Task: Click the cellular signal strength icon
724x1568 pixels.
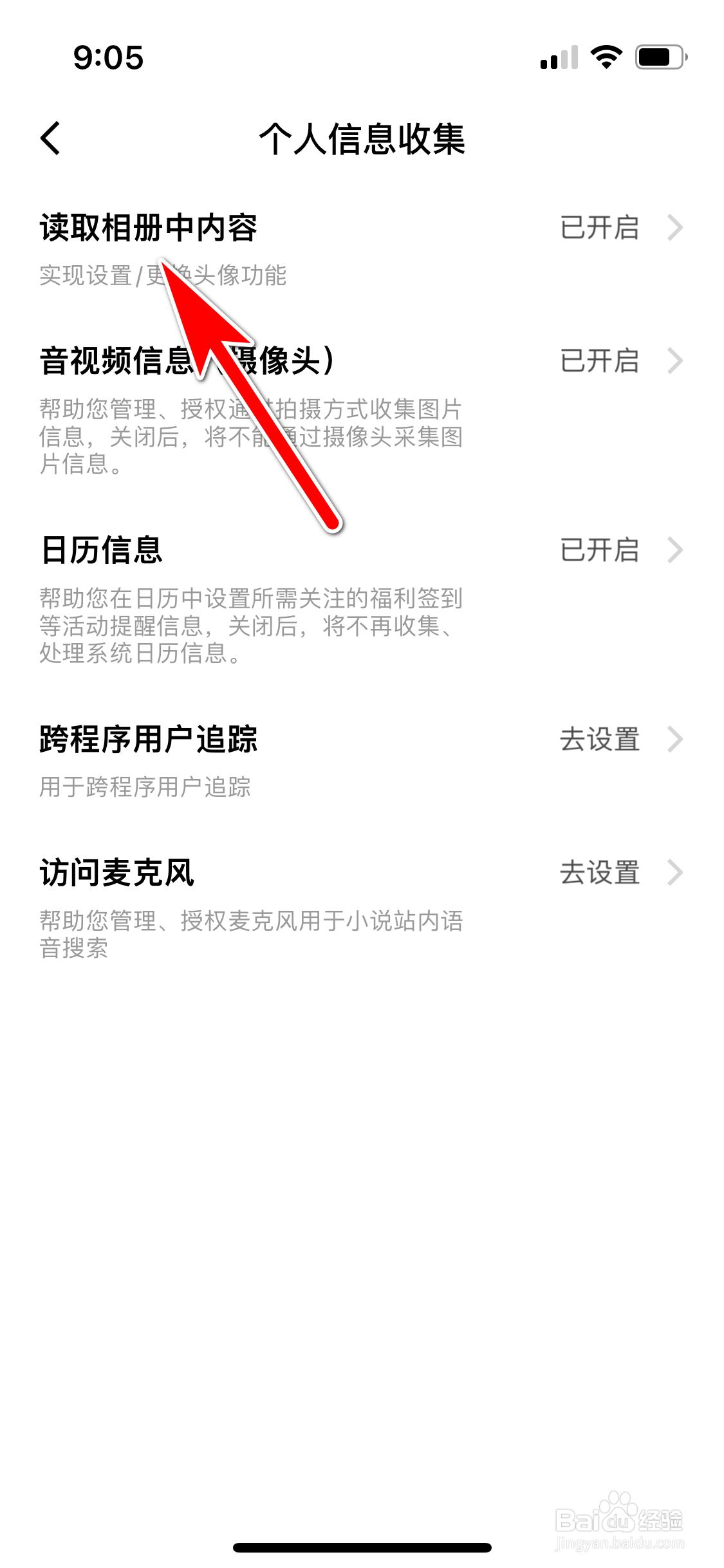Action: coord(557,58)
